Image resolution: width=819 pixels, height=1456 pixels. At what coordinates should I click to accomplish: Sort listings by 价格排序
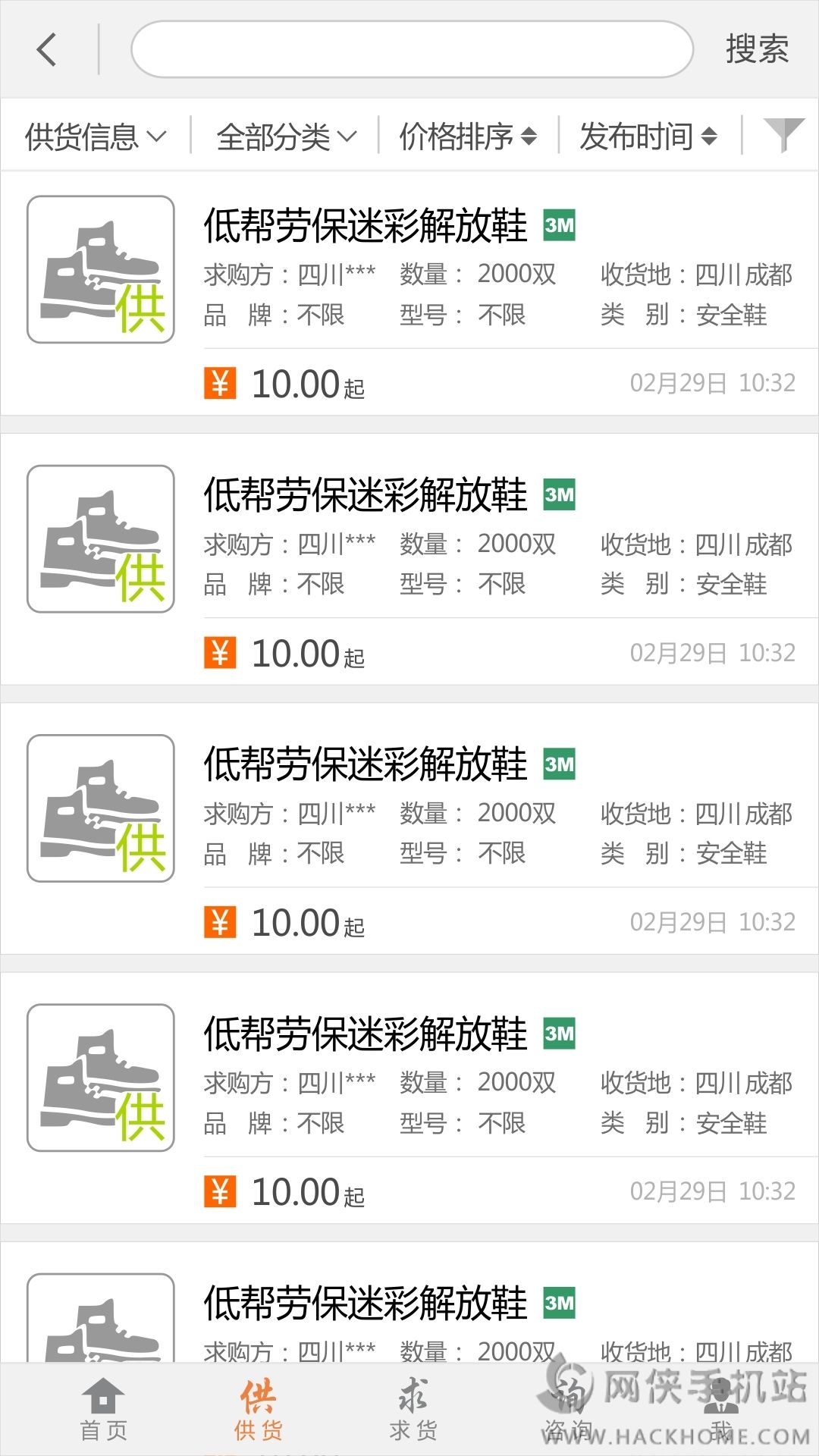(x=468, y=136)
